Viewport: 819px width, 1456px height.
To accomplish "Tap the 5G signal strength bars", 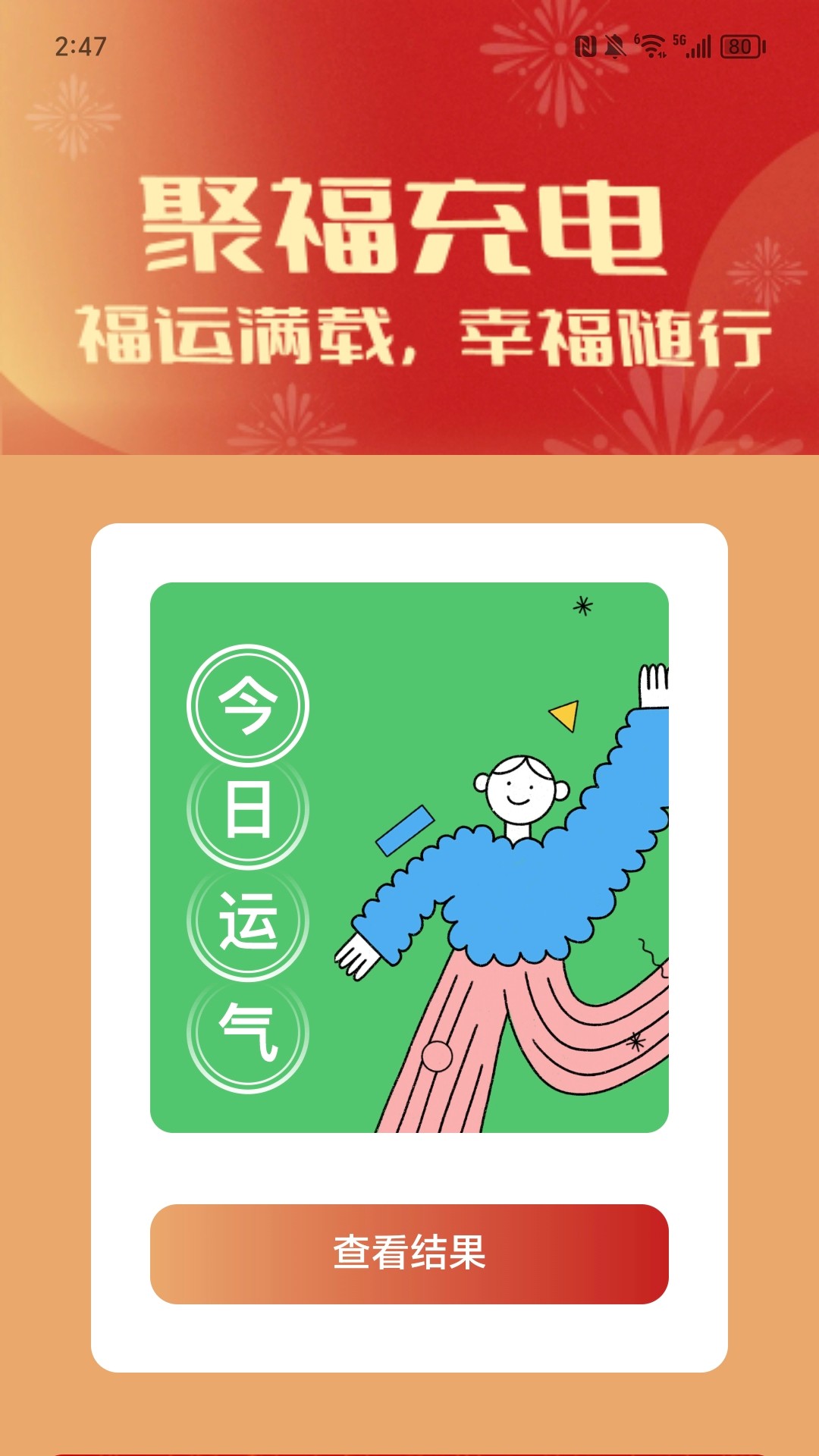I will (696, 46).
